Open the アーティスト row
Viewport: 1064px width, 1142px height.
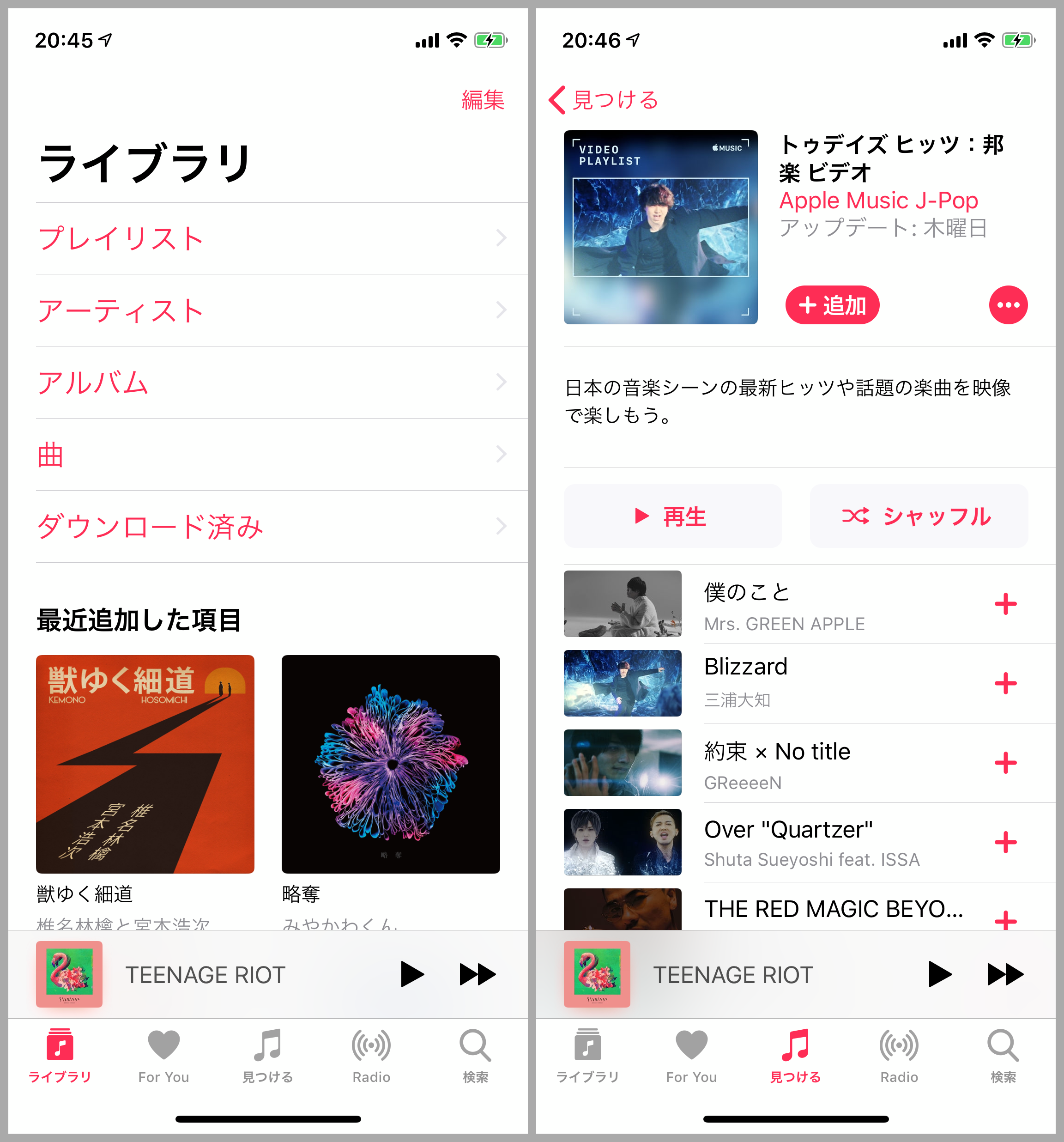tap(270, 311)
